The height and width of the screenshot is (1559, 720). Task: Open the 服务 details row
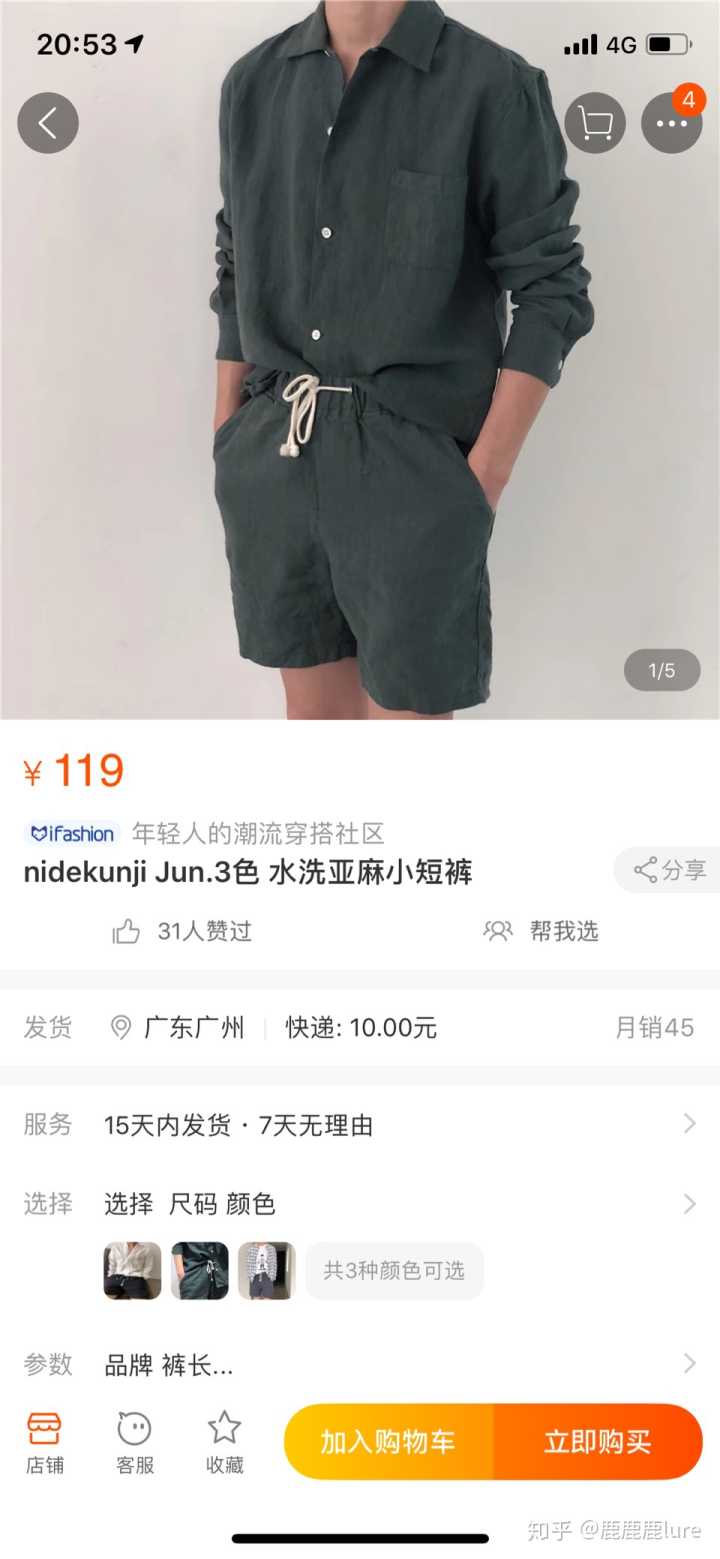tap(360, 1125)
